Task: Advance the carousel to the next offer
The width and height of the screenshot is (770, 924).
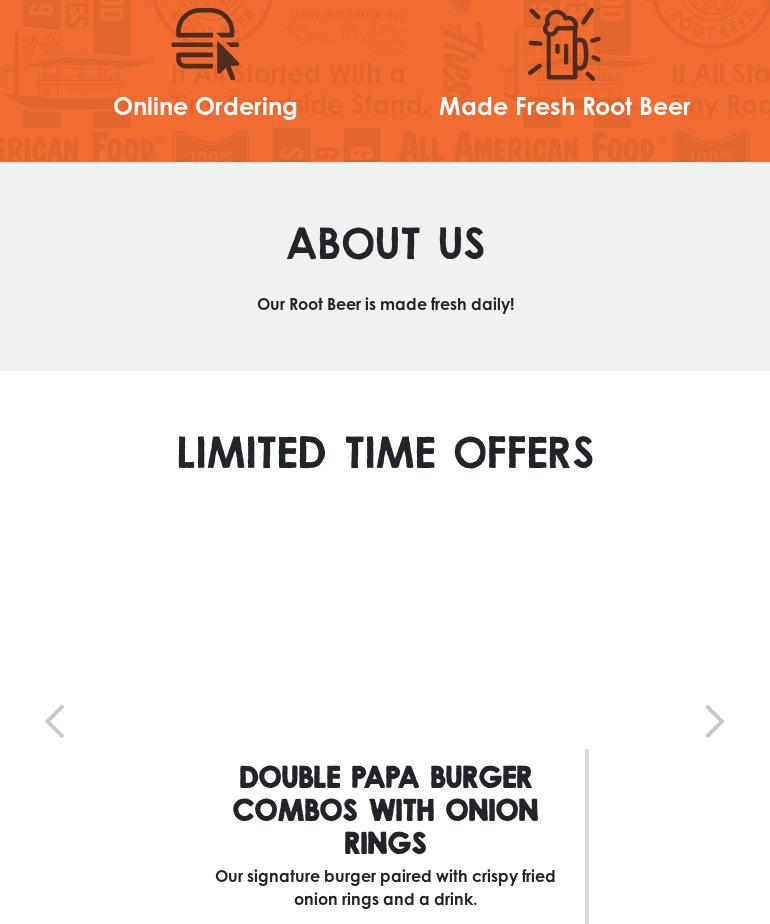Action: [714, 721]
